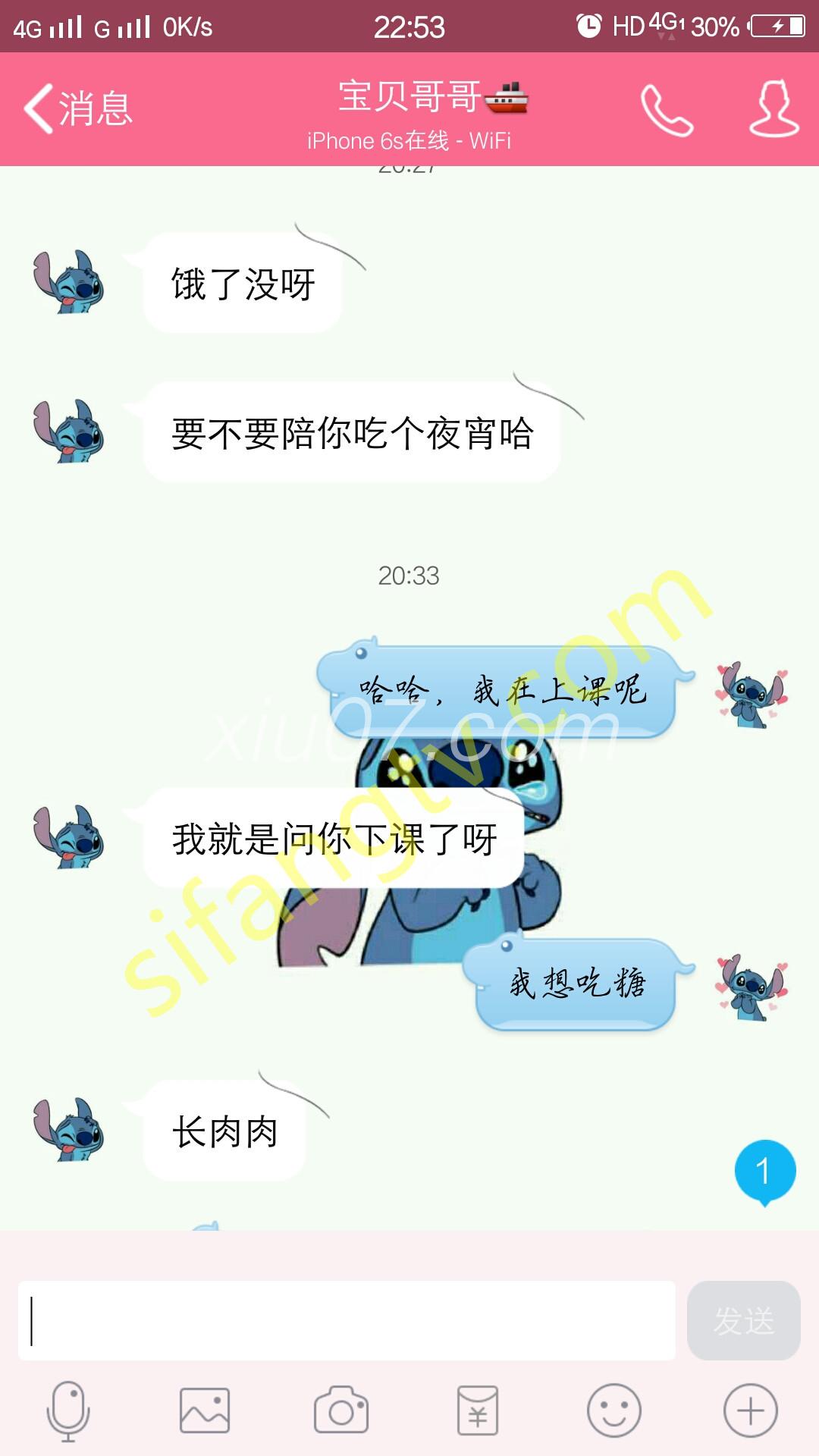Record a voice message with microphone
This screenshot has height=1456, width=819.
pos(68,1411)
